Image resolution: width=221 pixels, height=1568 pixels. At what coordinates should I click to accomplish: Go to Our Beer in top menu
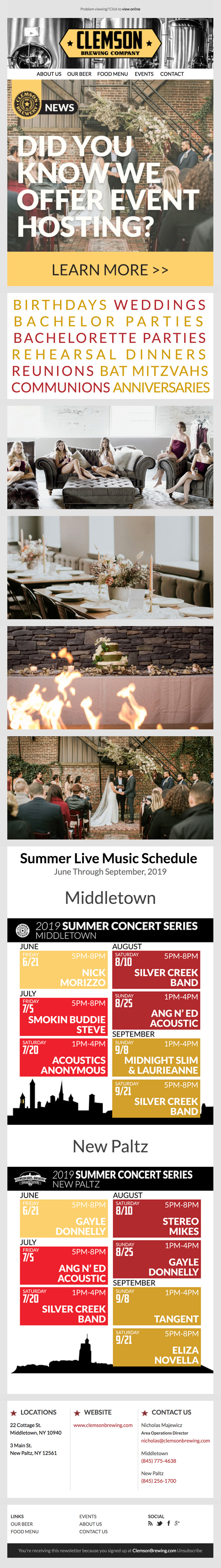click(x=80, y=74)
